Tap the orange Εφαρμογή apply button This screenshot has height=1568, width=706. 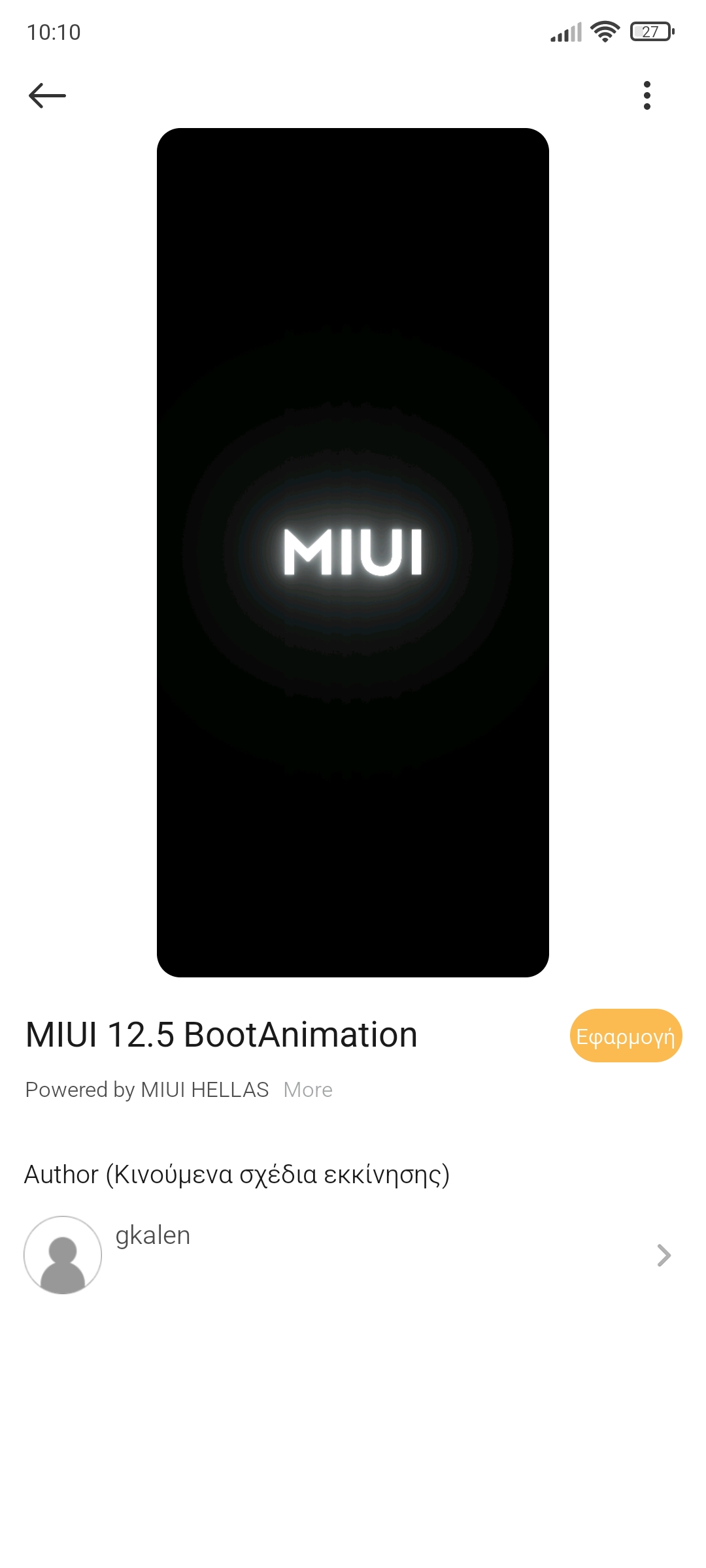pyautogui.click(x=626, y=1036)
